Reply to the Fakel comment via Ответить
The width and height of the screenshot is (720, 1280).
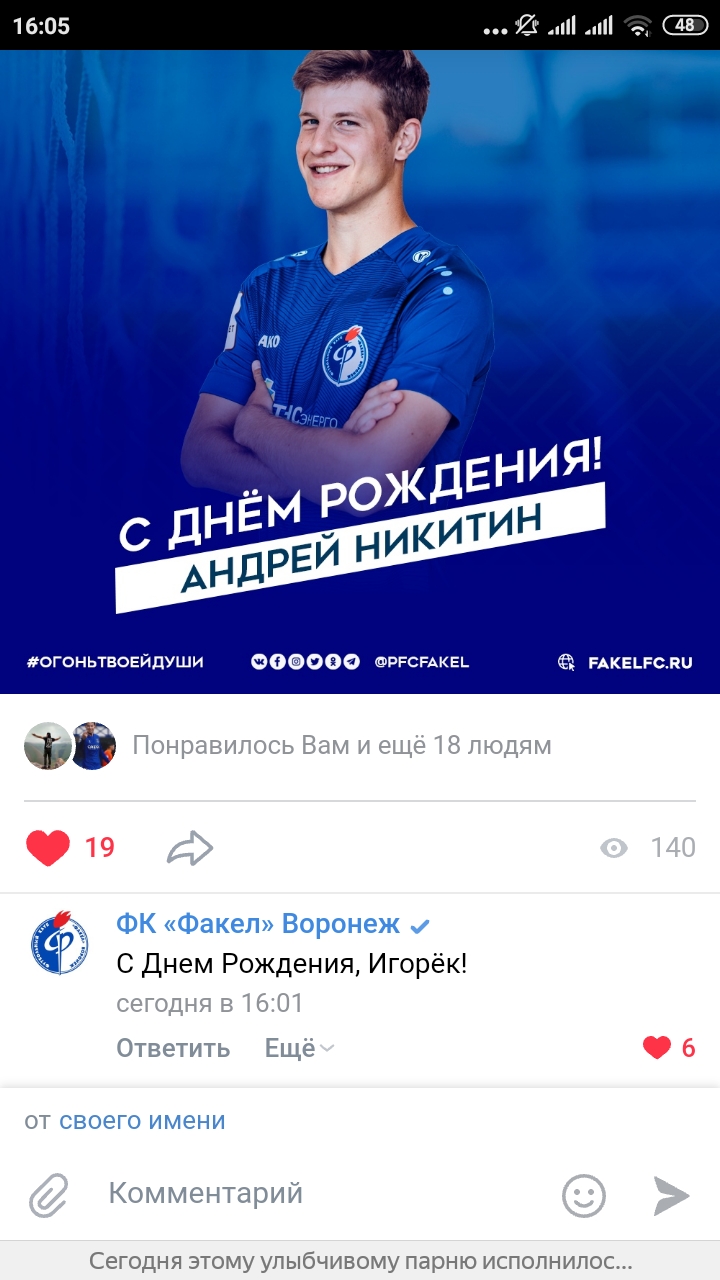pyautogui.click(x=173, y=1048)
